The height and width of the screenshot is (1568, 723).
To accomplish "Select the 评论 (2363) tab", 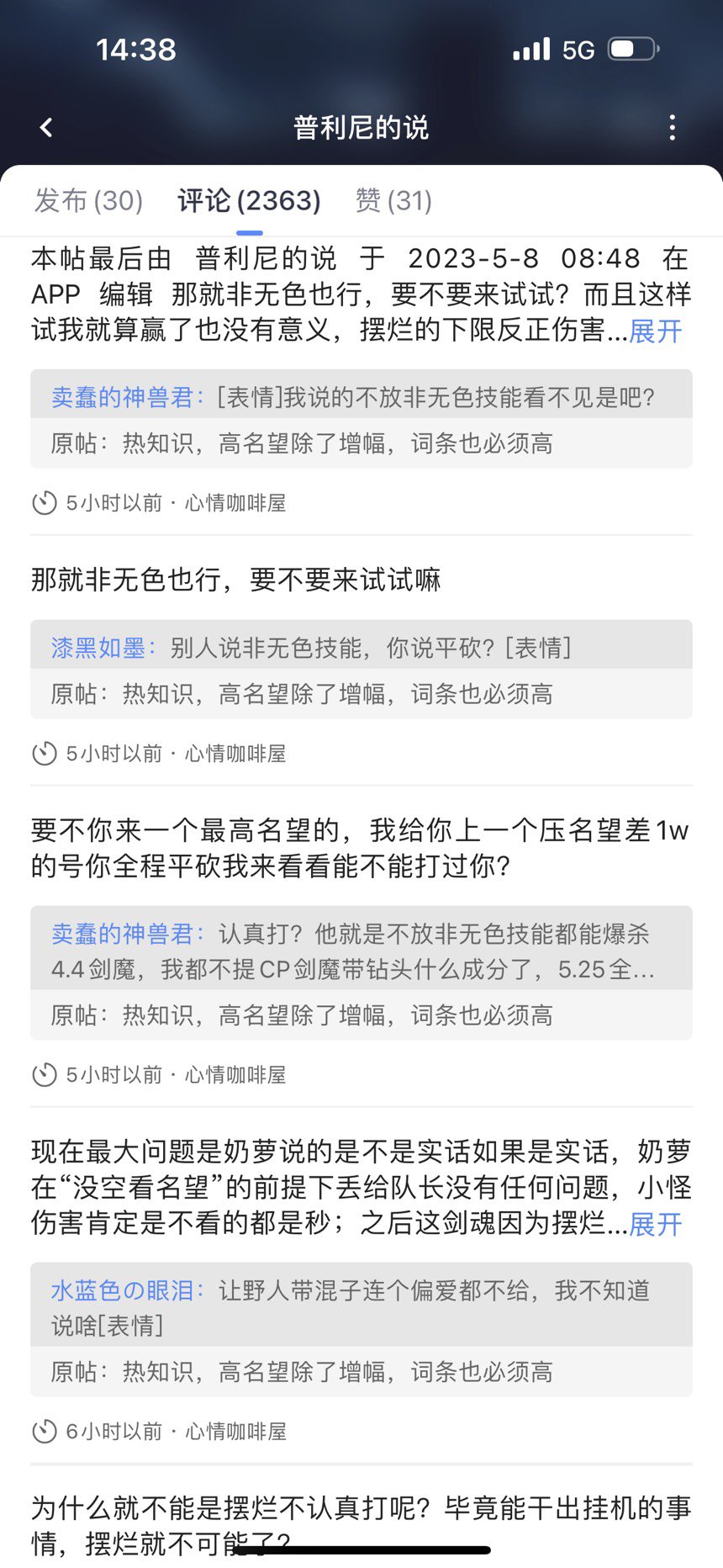I will (x=249, y=201).
